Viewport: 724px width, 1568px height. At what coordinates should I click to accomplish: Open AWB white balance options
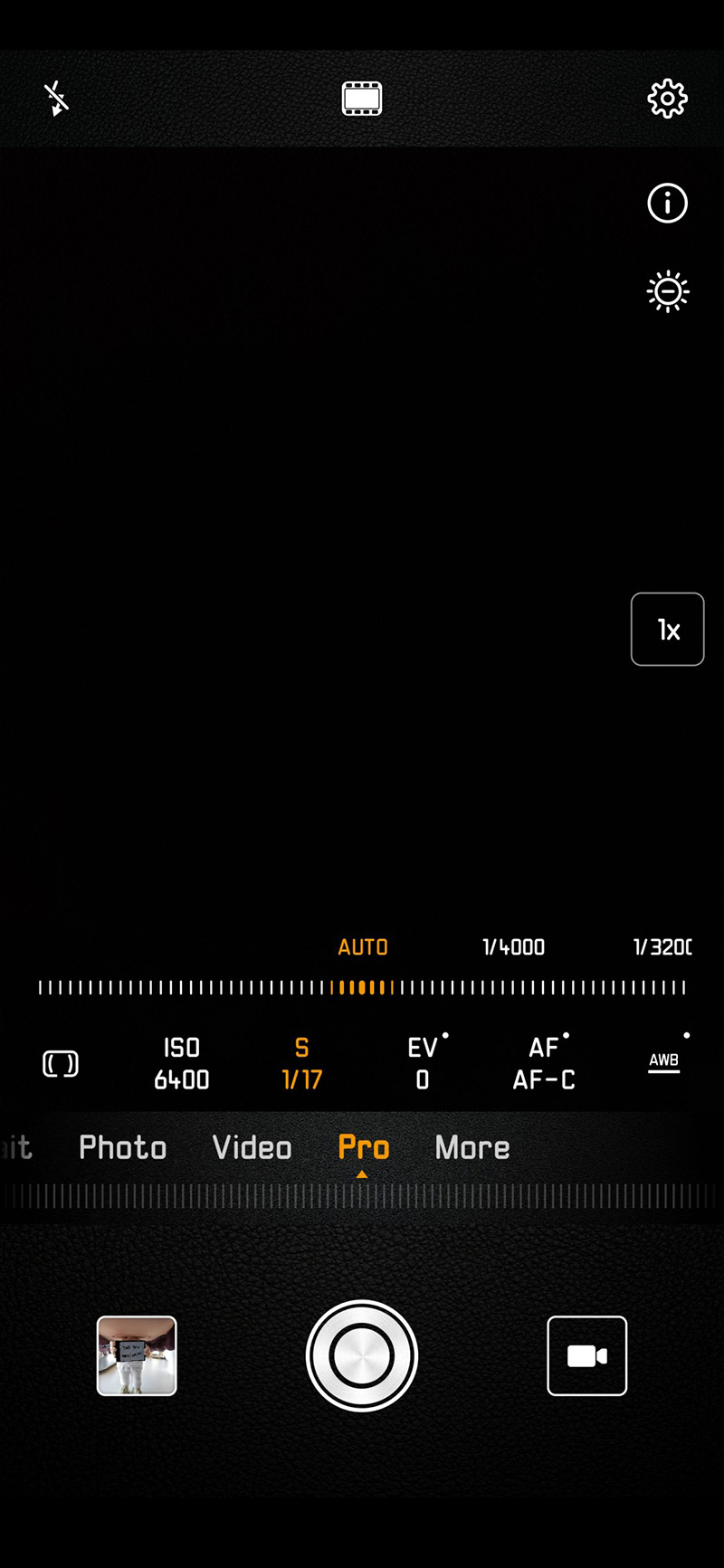pos(664,1062)
